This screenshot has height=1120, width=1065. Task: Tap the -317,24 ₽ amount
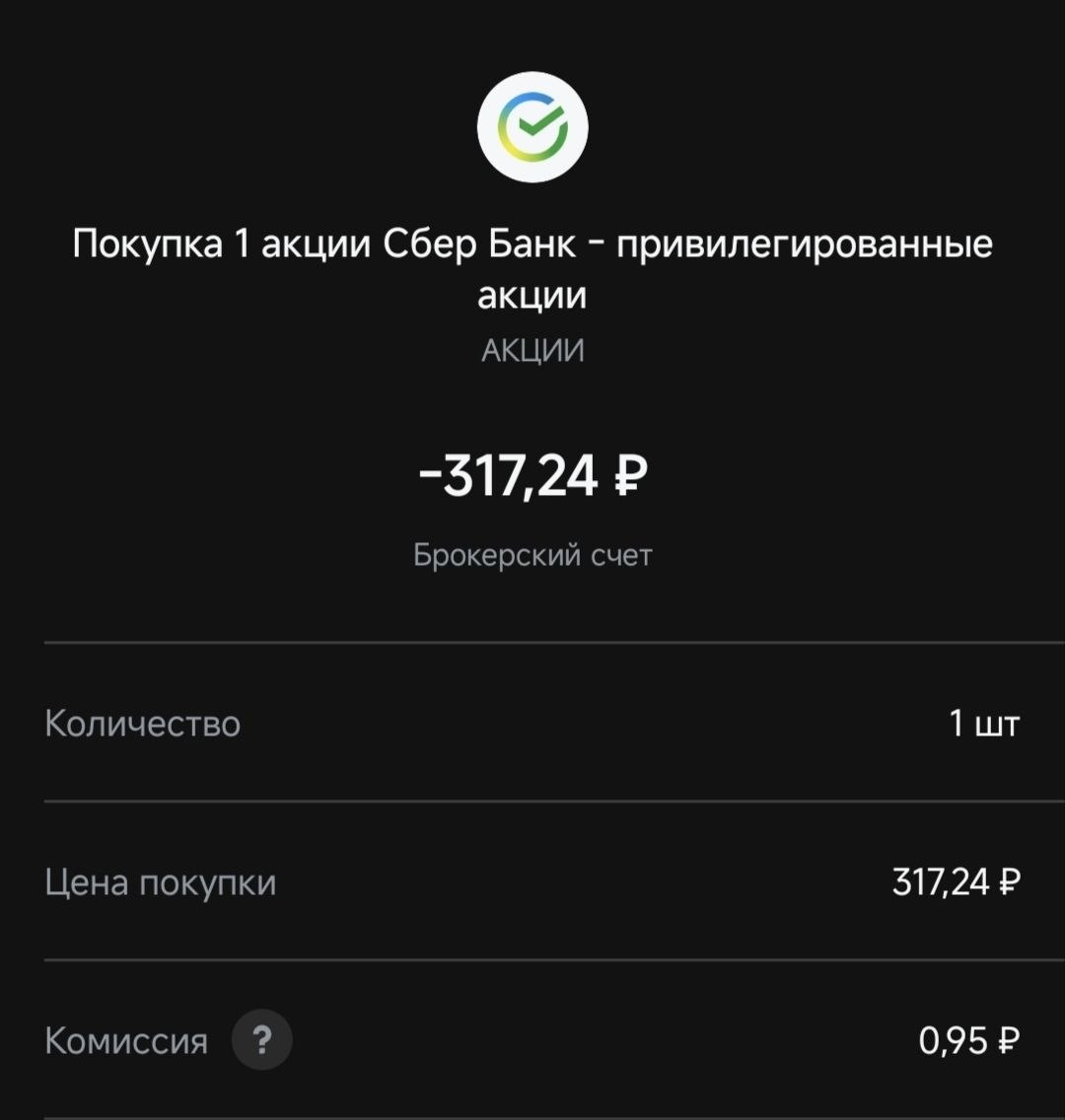532,476
